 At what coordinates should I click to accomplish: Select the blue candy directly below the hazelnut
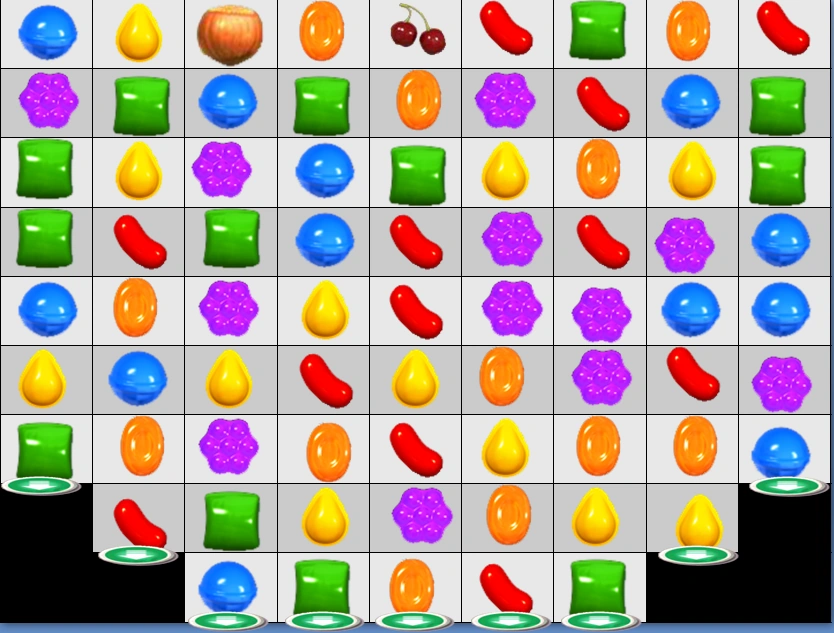[230, 102]
